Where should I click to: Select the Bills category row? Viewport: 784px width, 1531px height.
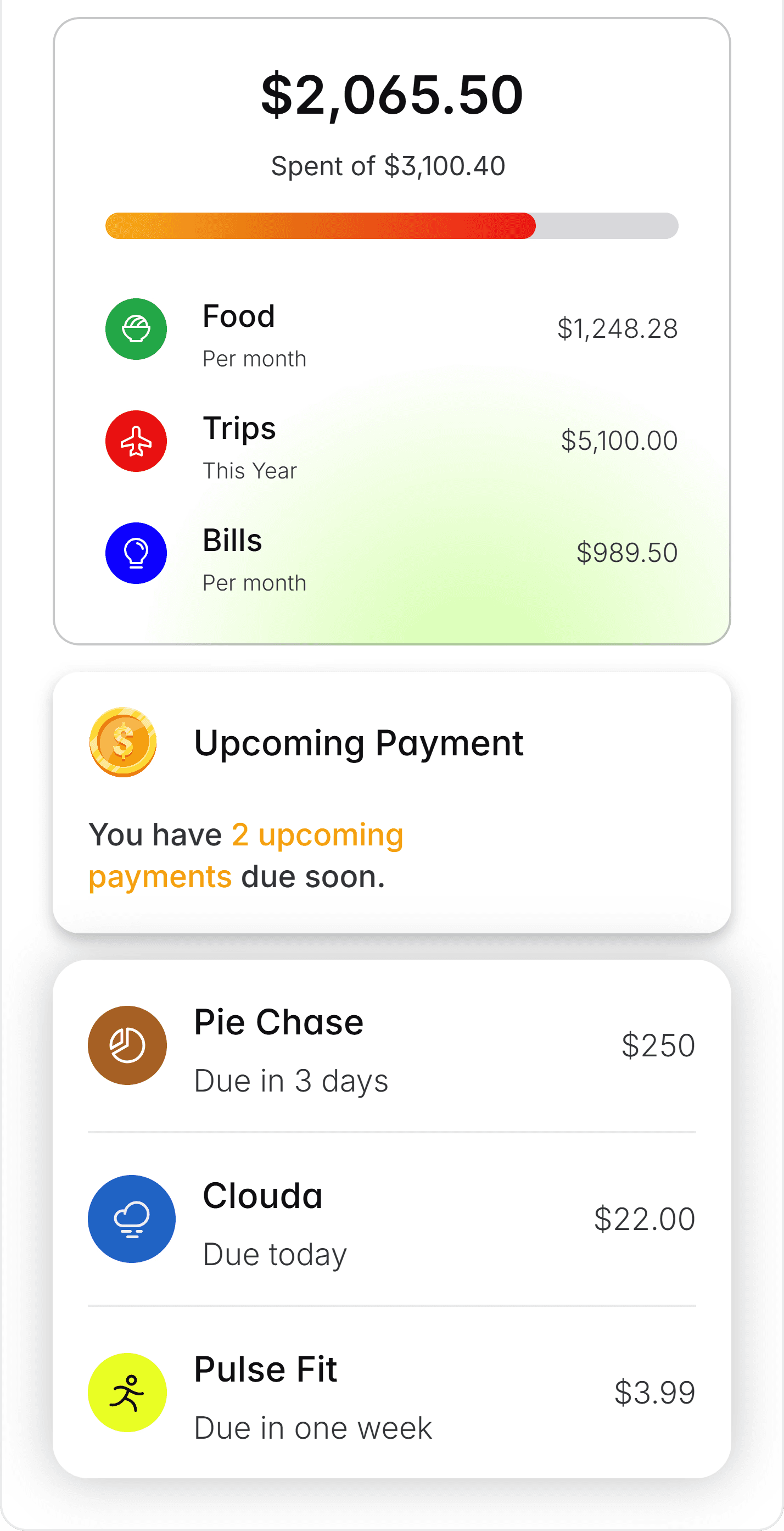391,554
